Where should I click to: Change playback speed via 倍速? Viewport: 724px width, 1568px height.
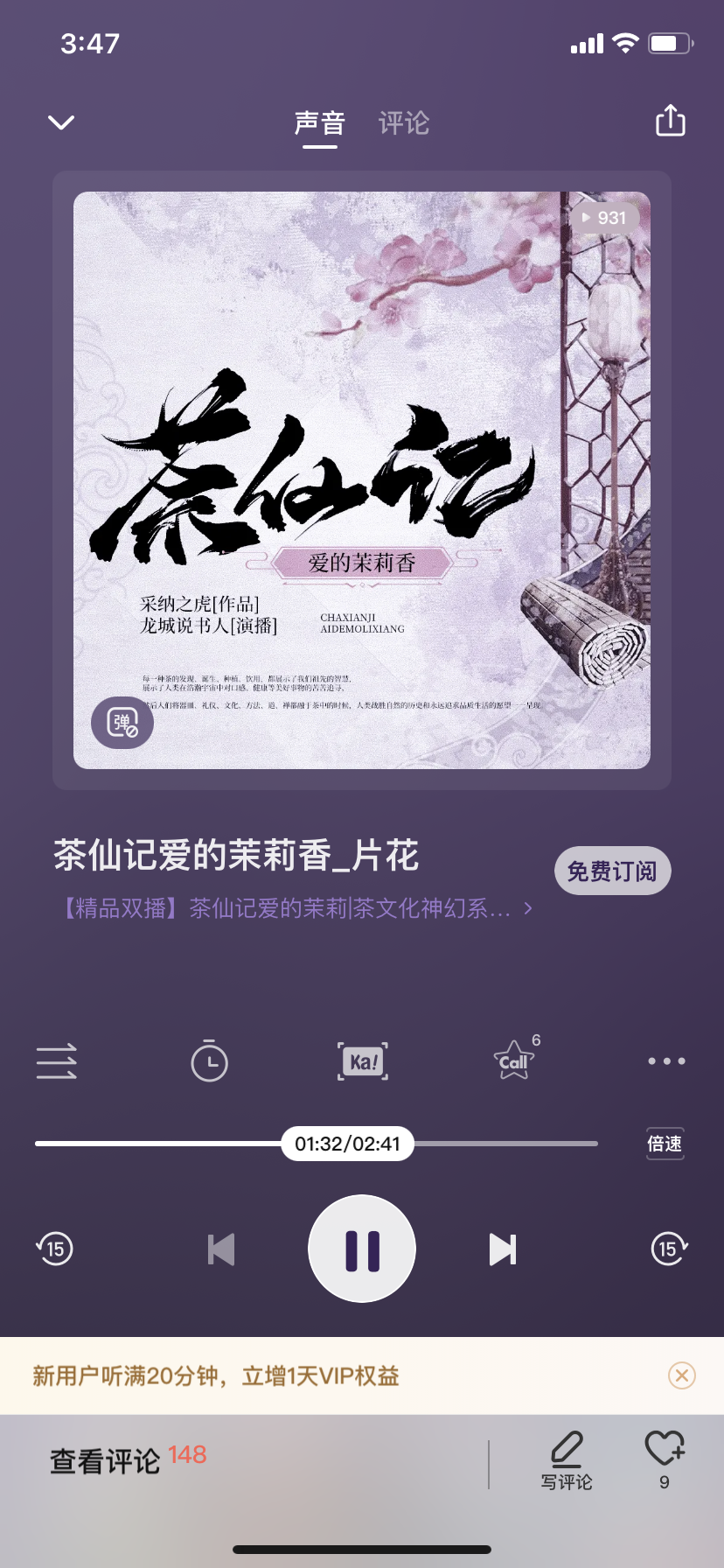665,1144
